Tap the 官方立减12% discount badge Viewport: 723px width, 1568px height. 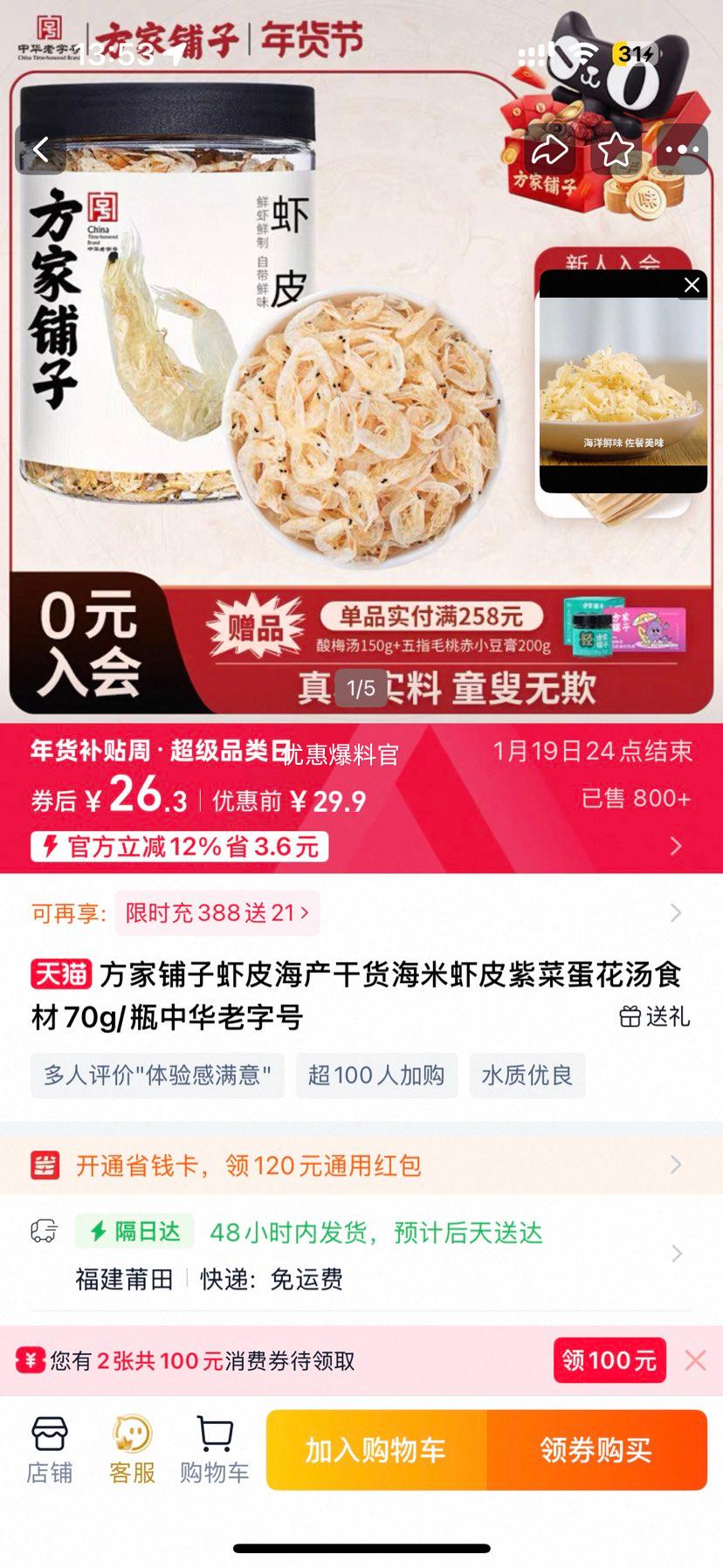click(x=177, y=845)
